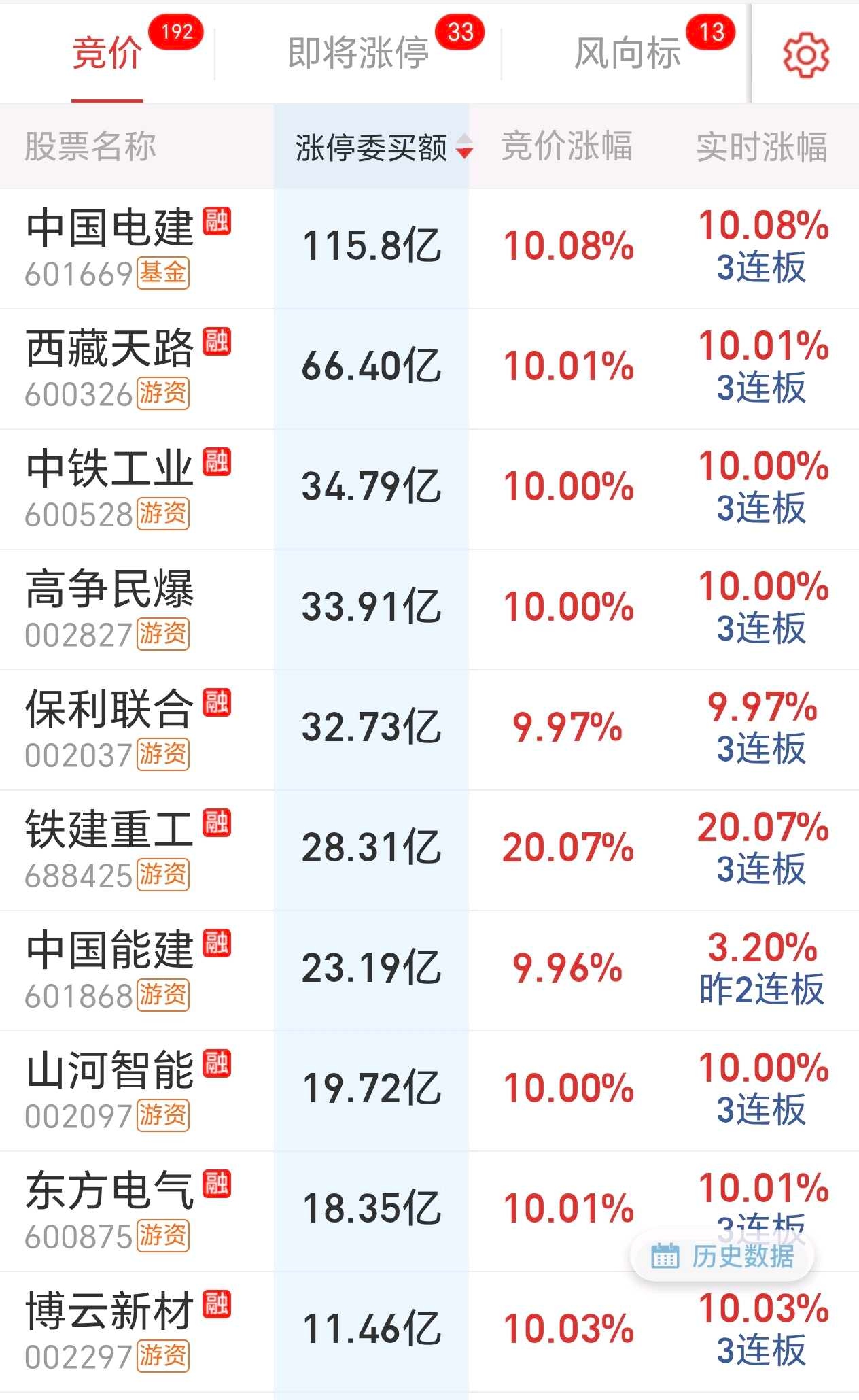This screenshot has height=1400, width=859.
Task: Open stock 博云新材 002297
Action: [x=429, y=1331]
